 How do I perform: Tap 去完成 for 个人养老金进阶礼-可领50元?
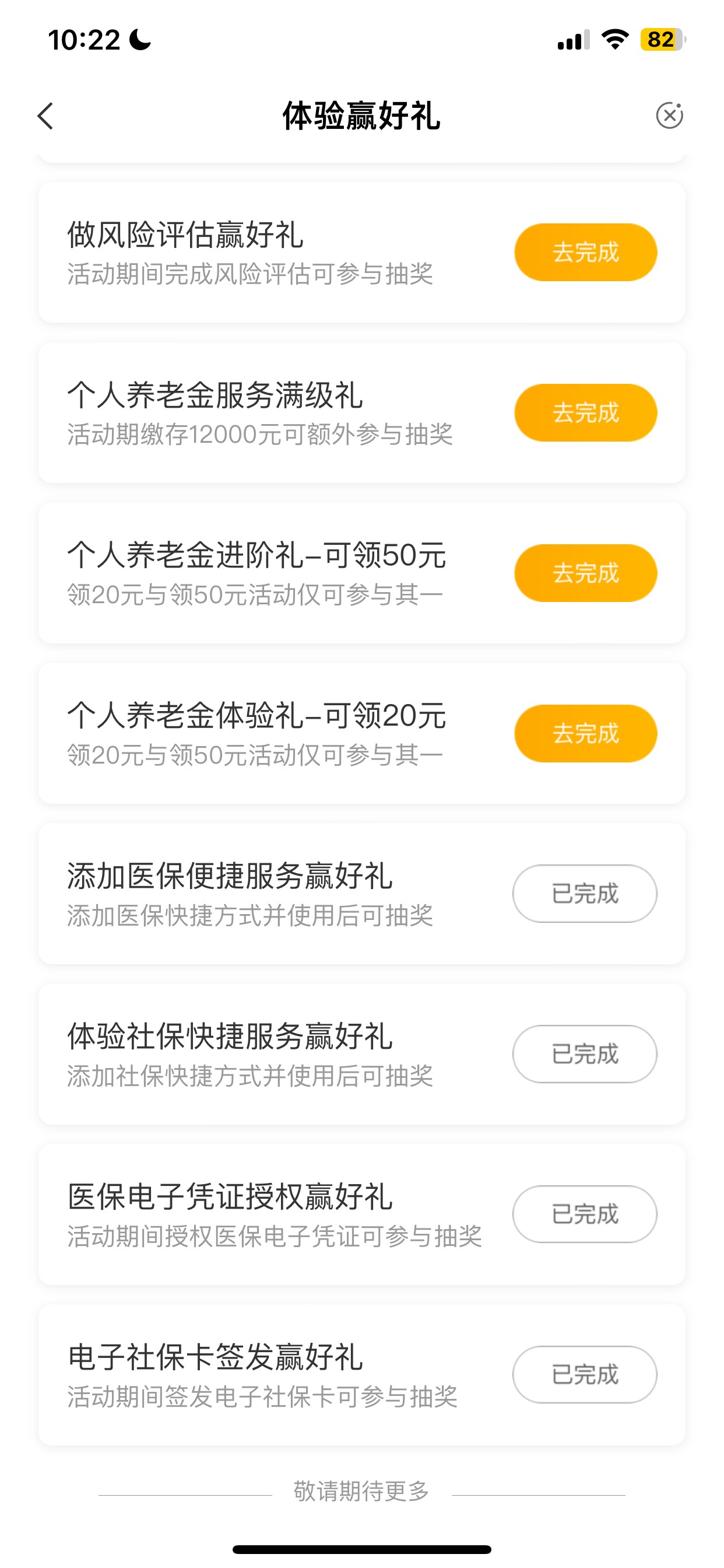coord(585,573)
